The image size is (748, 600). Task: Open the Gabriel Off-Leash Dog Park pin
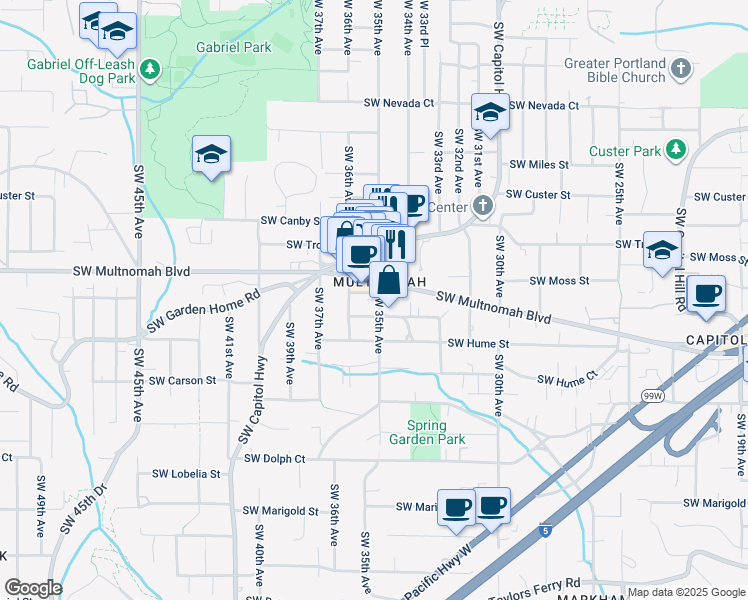tap(150, 70)
